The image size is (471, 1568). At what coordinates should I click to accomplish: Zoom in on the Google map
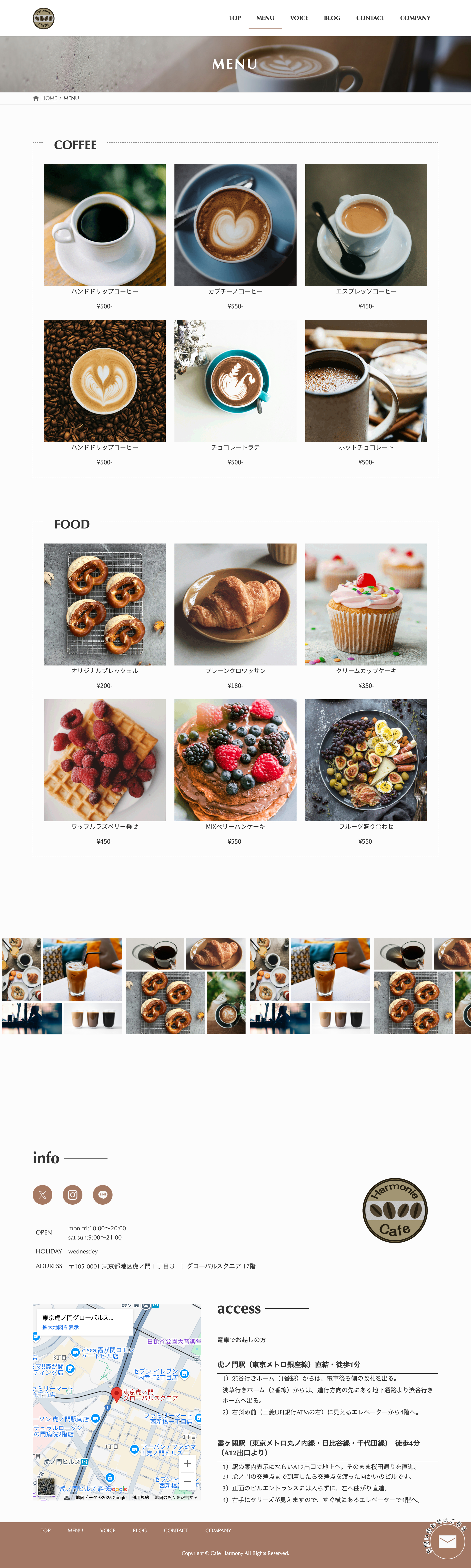pyautogui.click(x=188, y=1463)
